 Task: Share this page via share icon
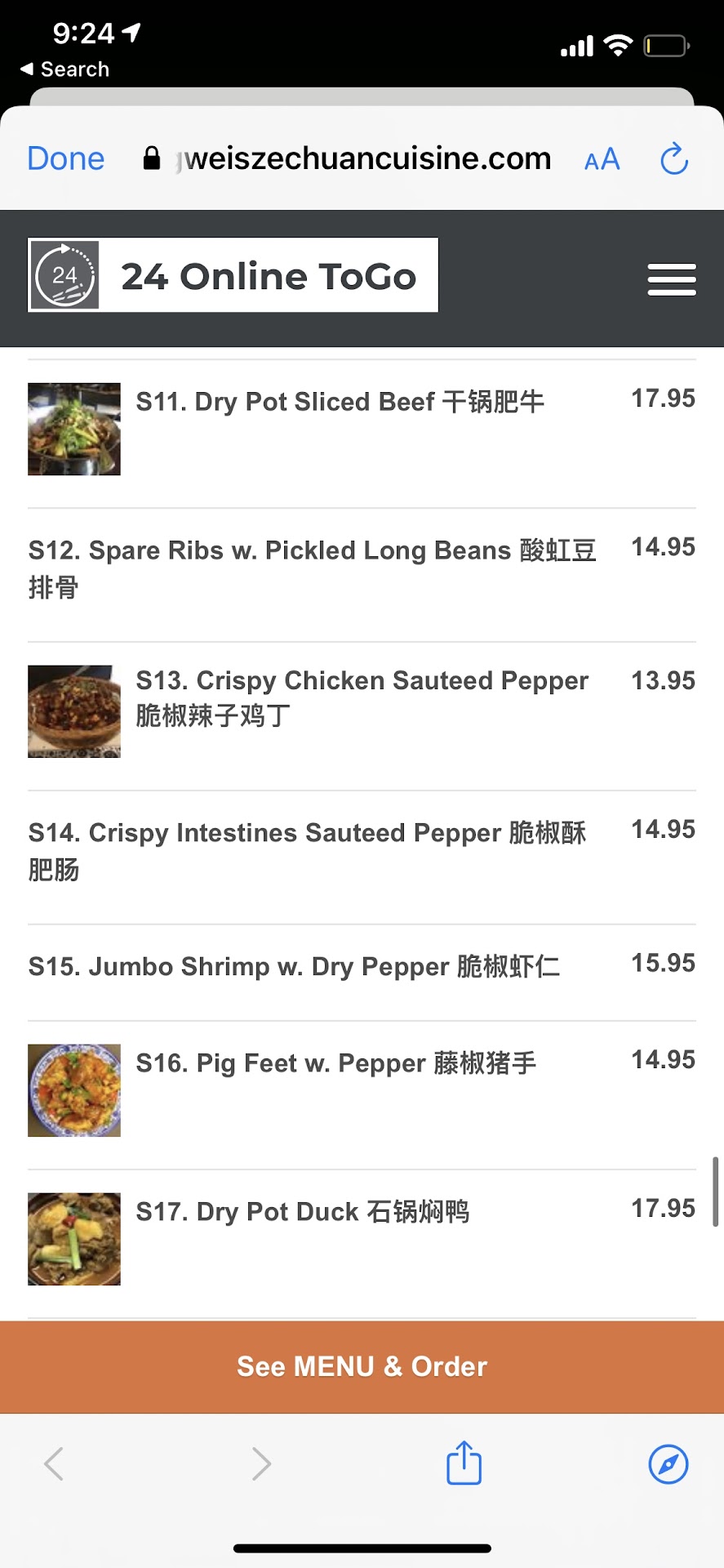click(x=464, y=1463)
